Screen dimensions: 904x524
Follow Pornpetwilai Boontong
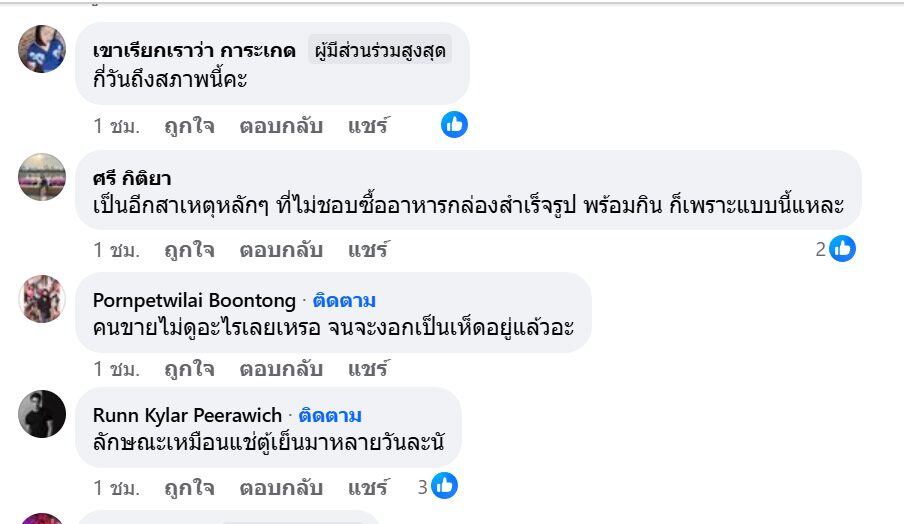(x=344, y=301)
